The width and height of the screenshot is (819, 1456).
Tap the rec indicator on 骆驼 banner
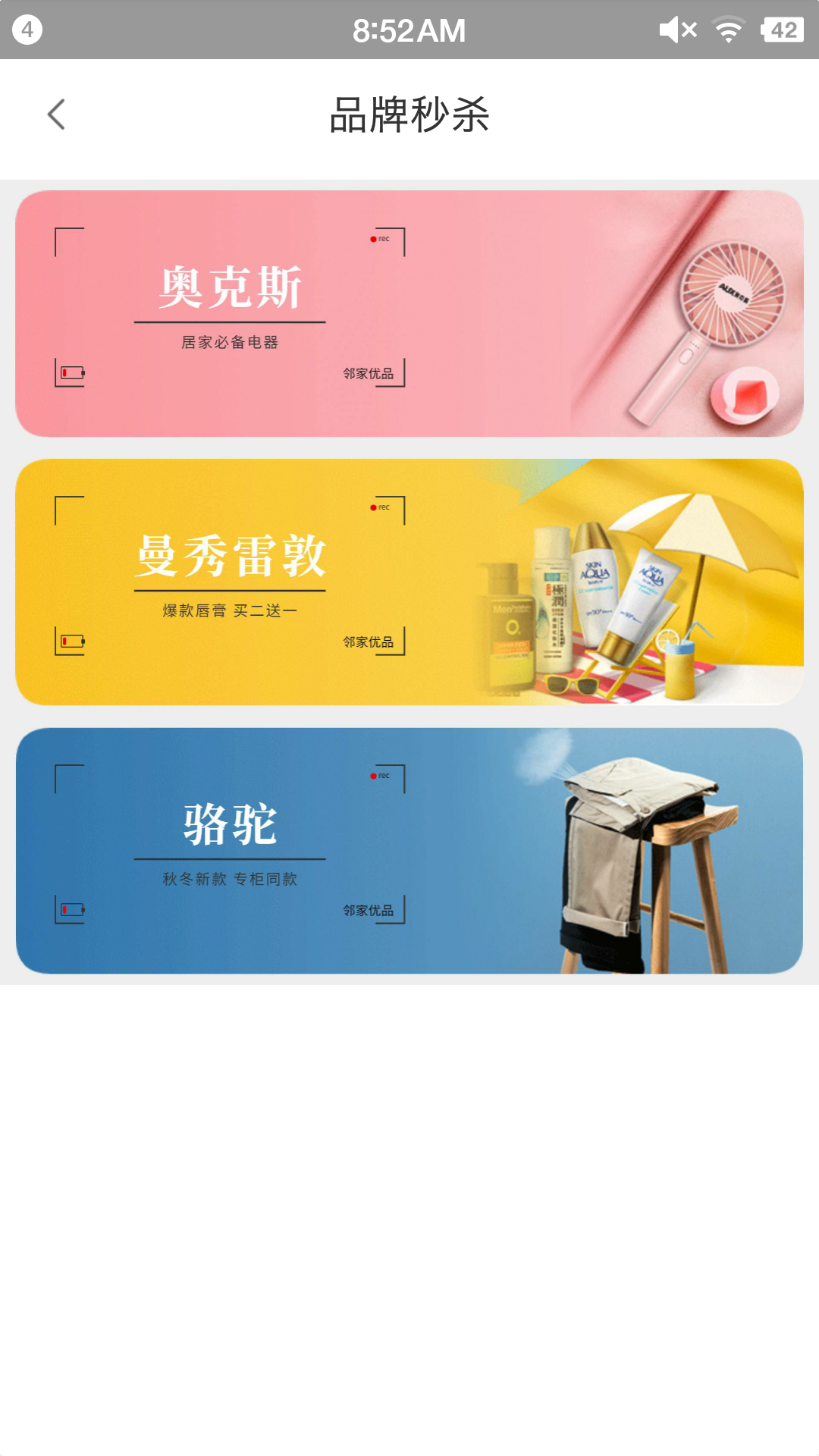pos(378,776)
